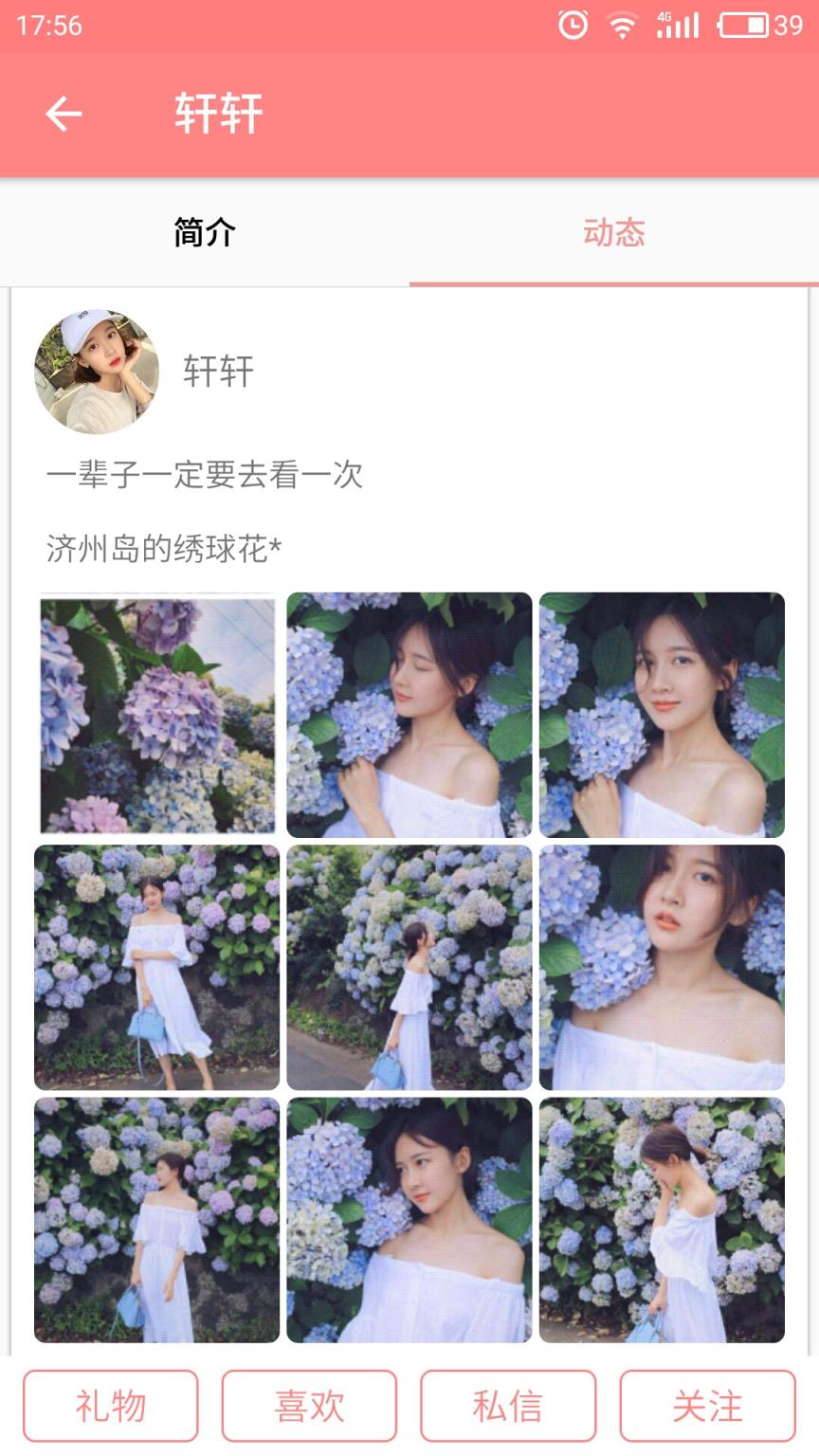Tap the alarm clock icon in status bar
819x1456 pixels.
(573, 26)
